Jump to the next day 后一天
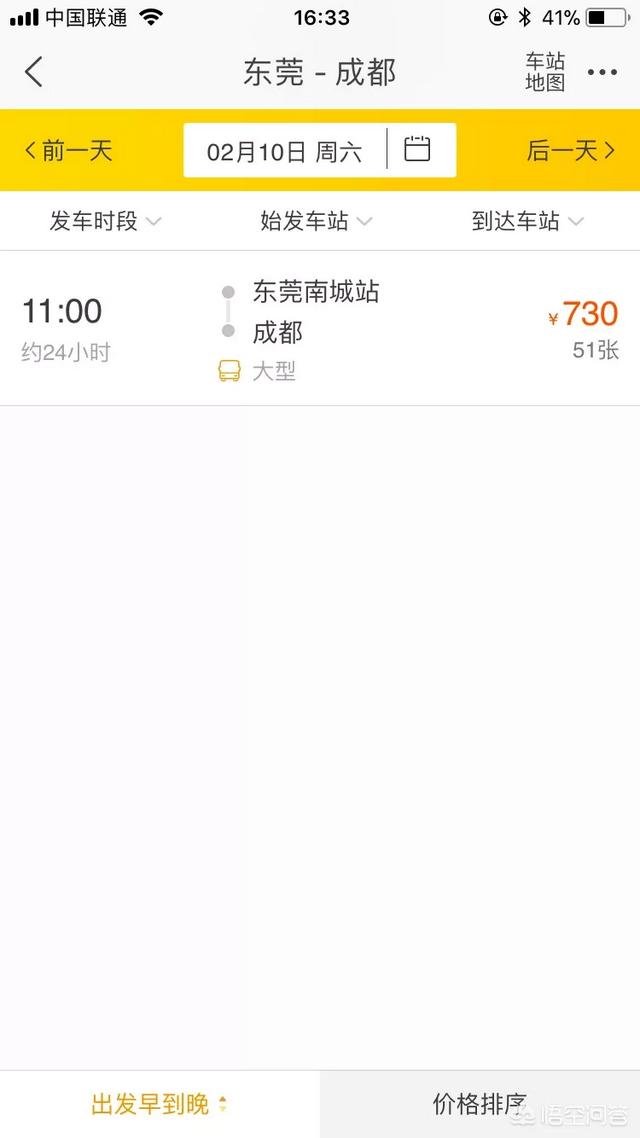Image resolution: width=640 pixels, height=1138 pixels. 570,150
